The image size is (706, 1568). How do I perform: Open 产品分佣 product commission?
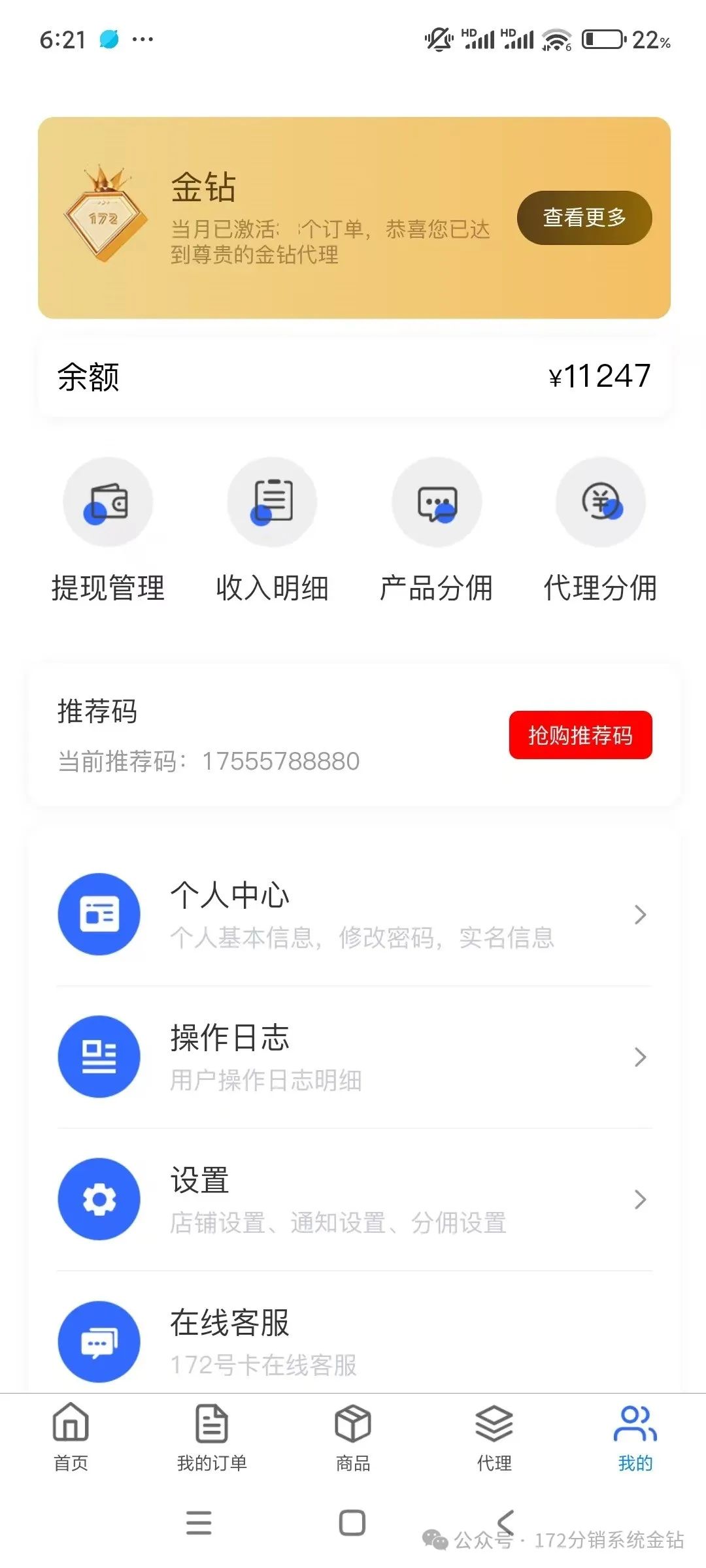click(436, 529)
